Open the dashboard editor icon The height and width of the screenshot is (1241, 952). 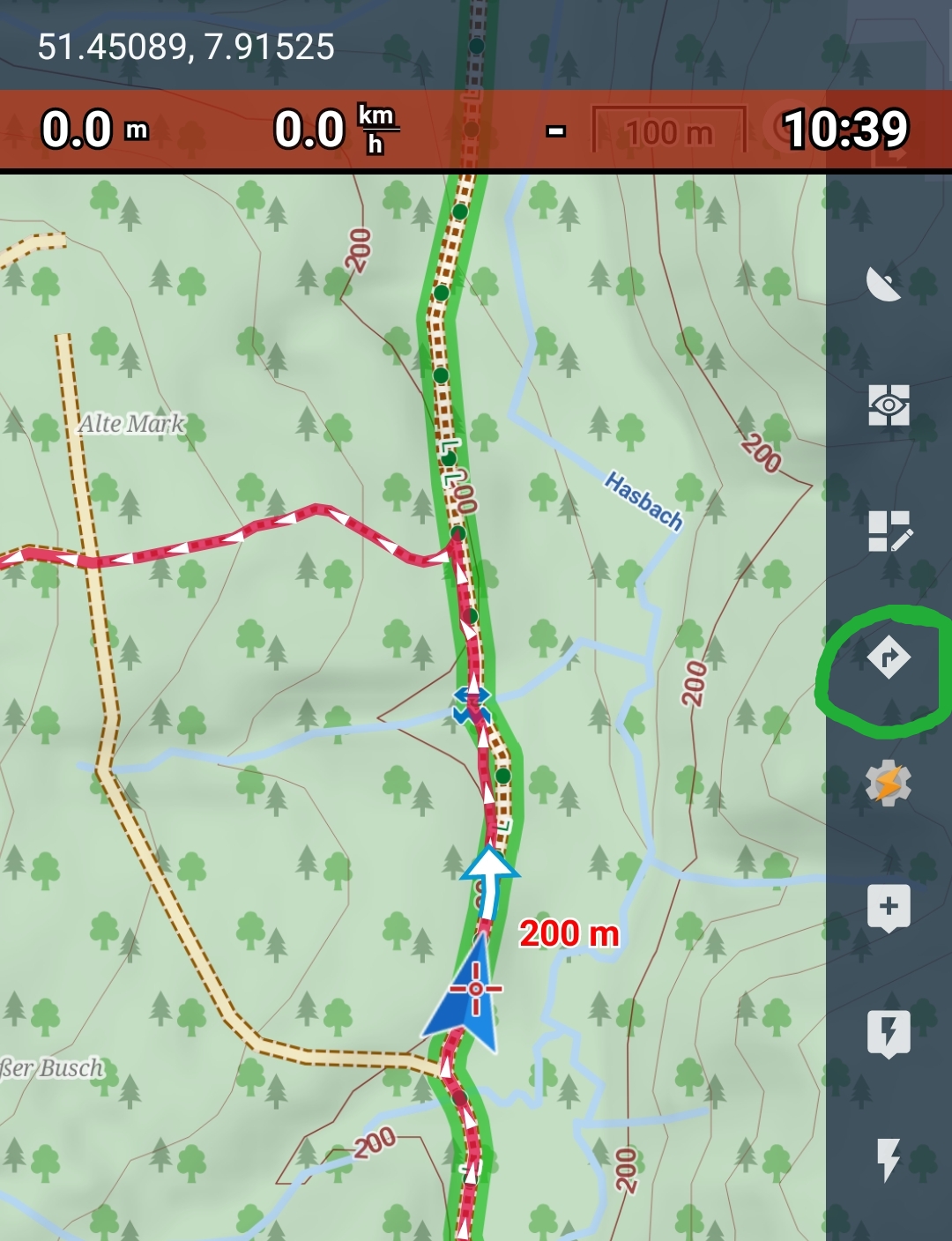click(x=889, y=531)
